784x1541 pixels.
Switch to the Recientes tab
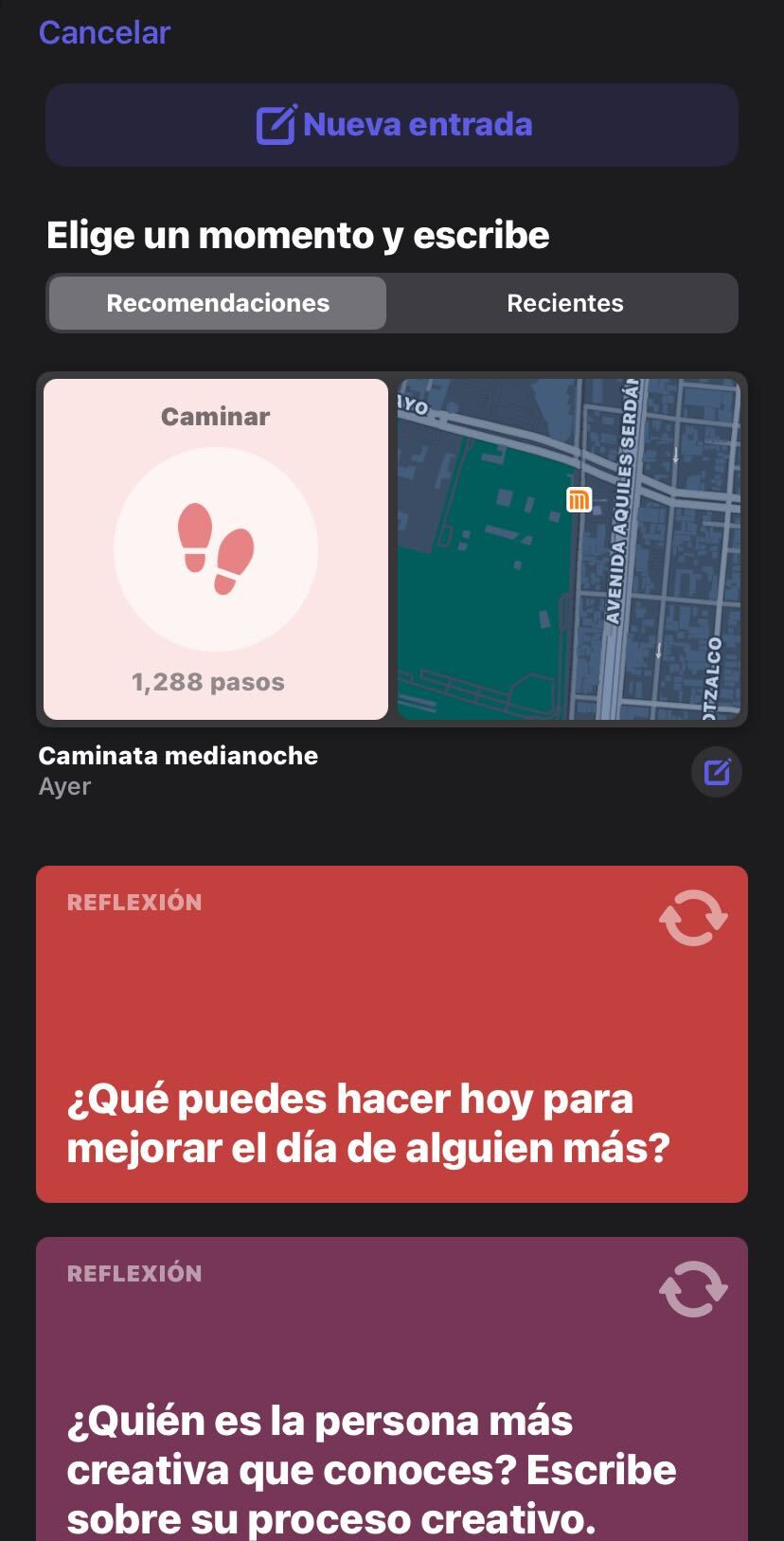(564, 303)
